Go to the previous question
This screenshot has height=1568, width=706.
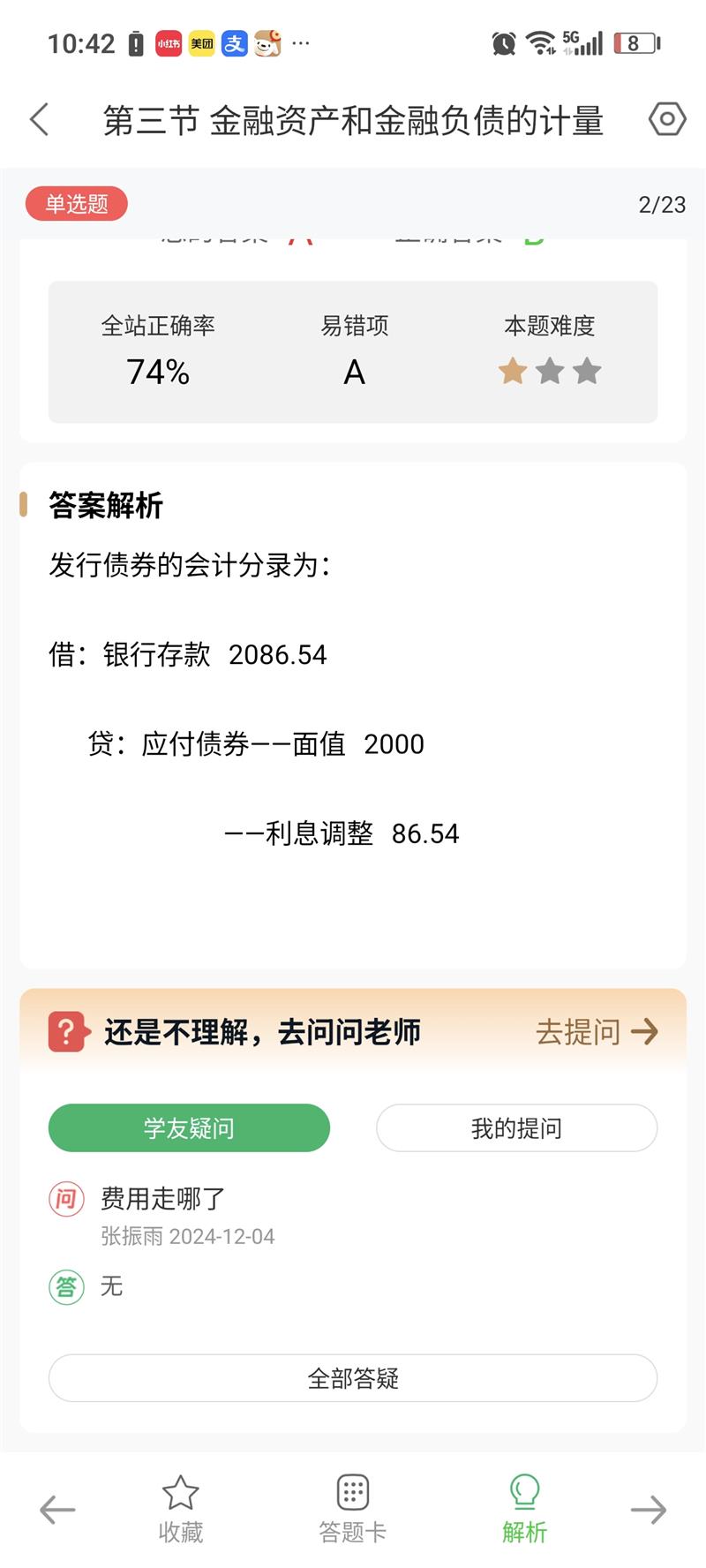pos(57,1510)
